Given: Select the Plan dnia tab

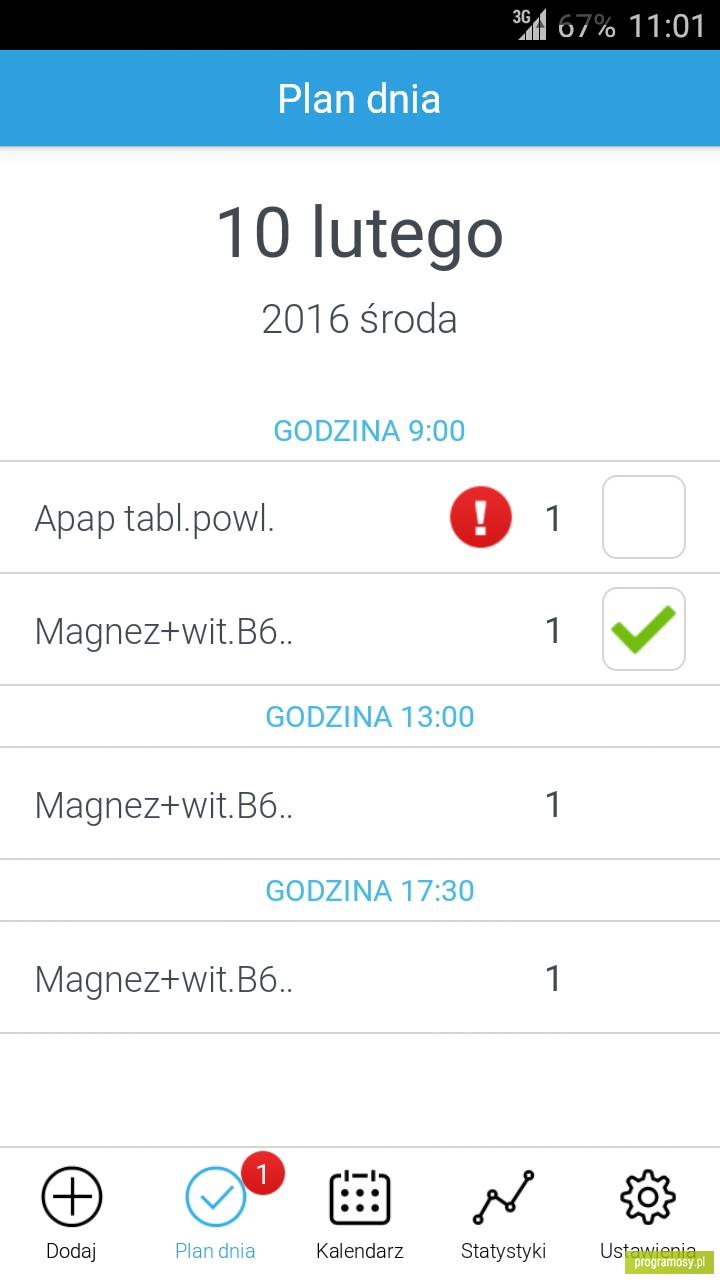Looking at the screenshot, I should click(x=216, y=1213).
